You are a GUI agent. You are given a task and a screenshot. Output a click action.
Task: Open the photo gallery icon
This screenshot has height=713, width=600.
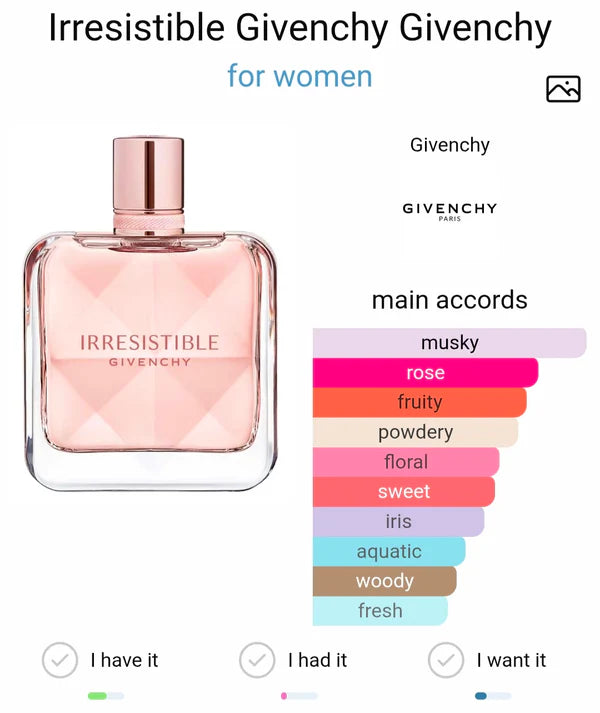563,89
